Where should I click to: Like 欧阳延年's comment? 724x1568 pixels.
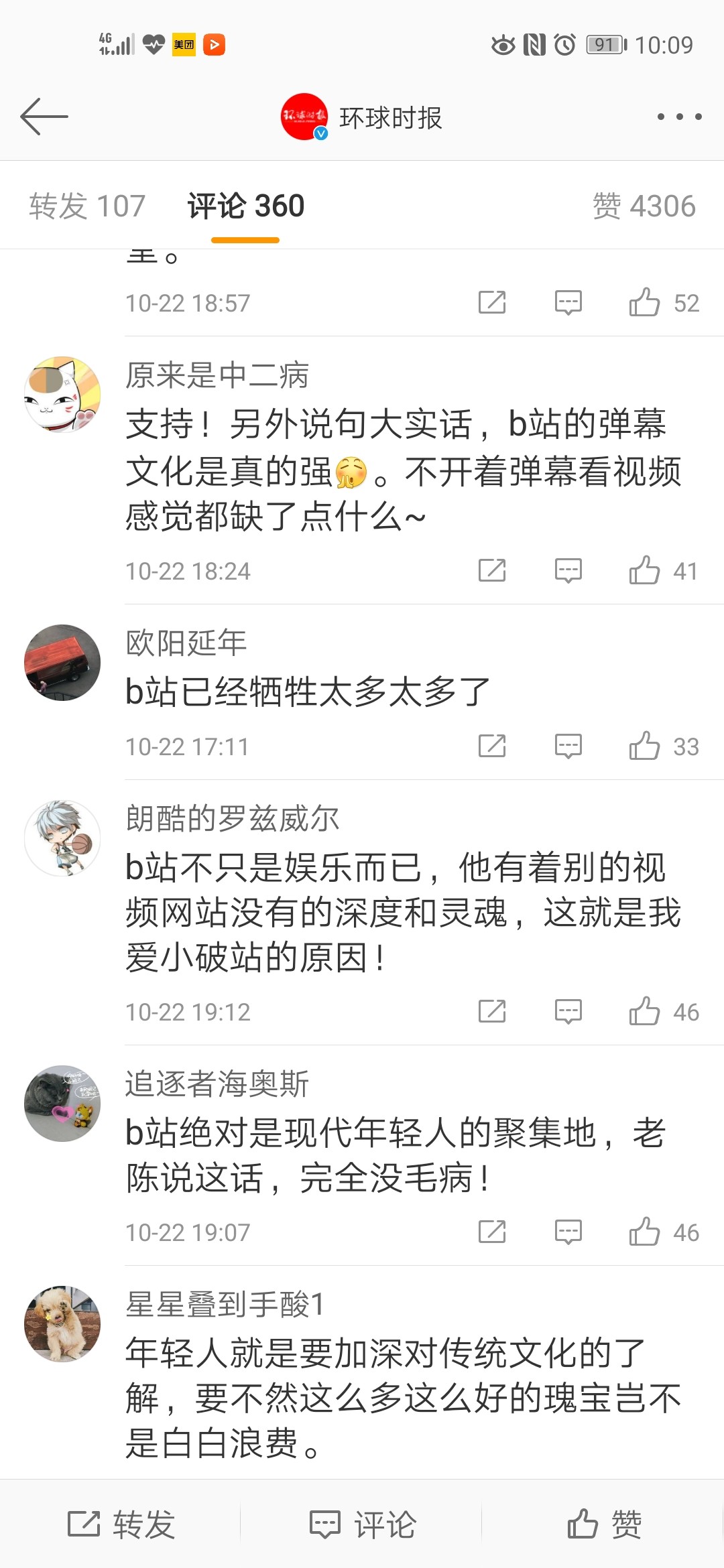(x=645, y=746)
